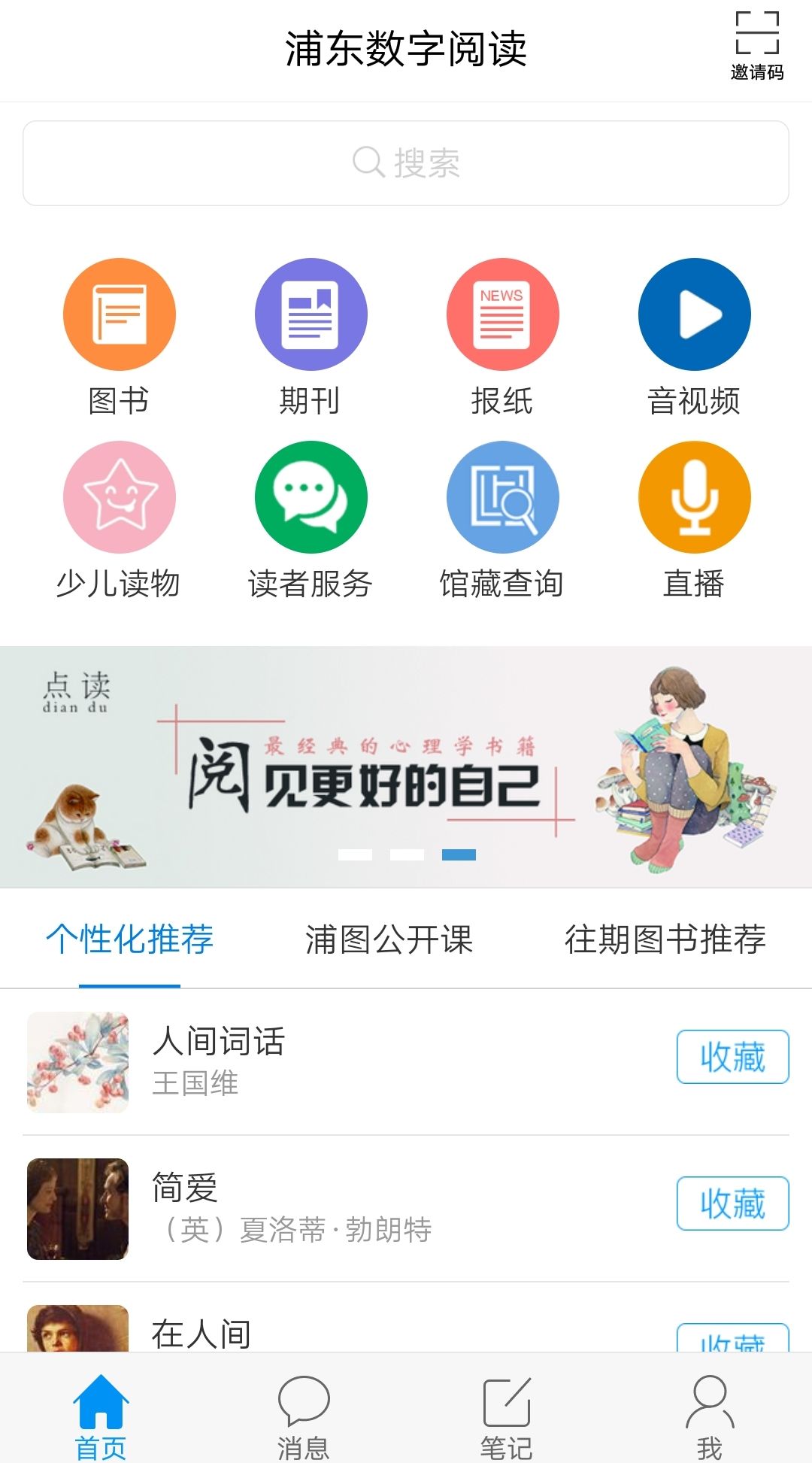The height and width of the screenshot is (1463, 812).
Task: Select the 个性化推荐 tab
Action: (x=129, y=939)
